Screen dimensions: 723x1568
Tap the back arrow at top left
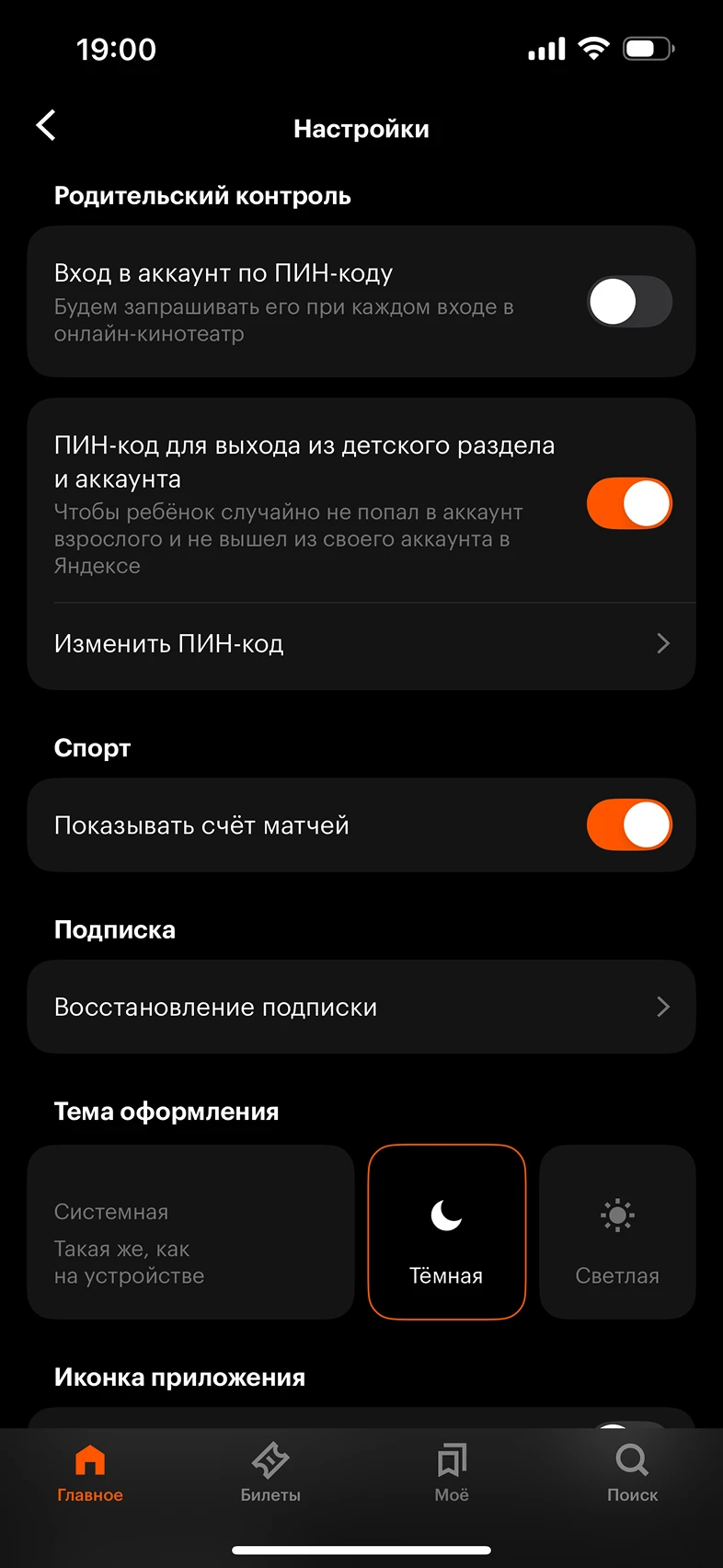[x=46, y=125]
